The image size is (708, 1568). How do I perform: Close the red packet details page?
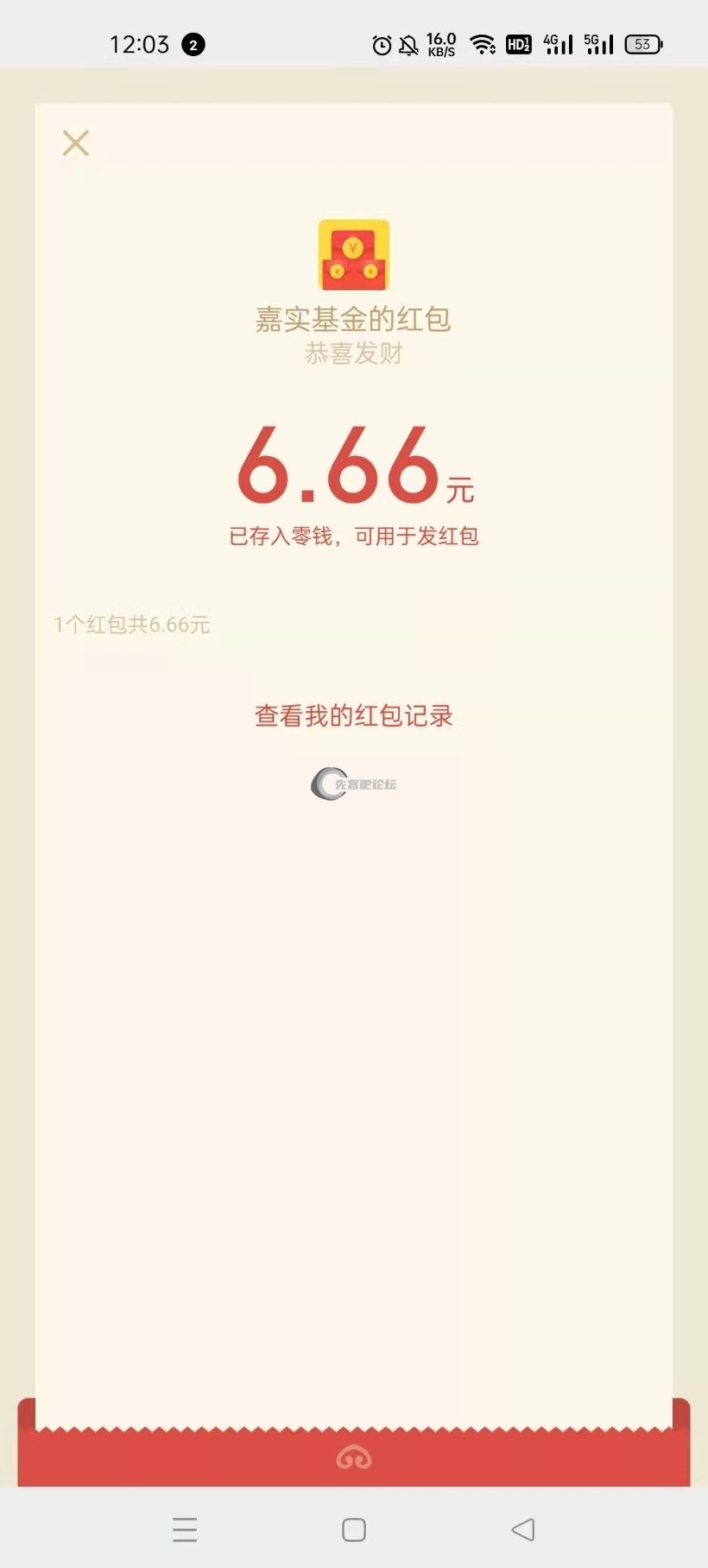click(x=76, y=143)
